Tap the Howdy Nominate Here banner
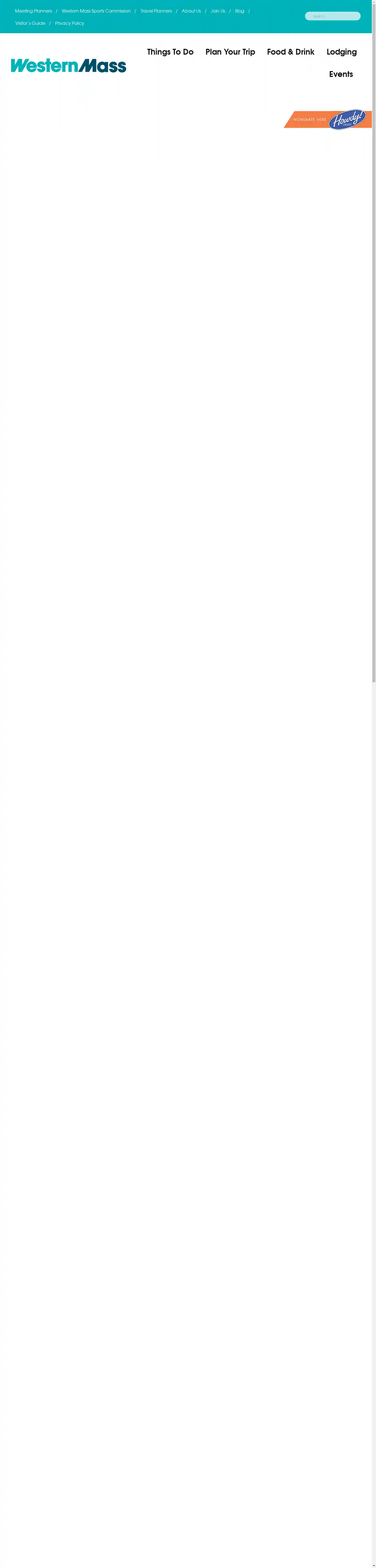 pos(329,119)
